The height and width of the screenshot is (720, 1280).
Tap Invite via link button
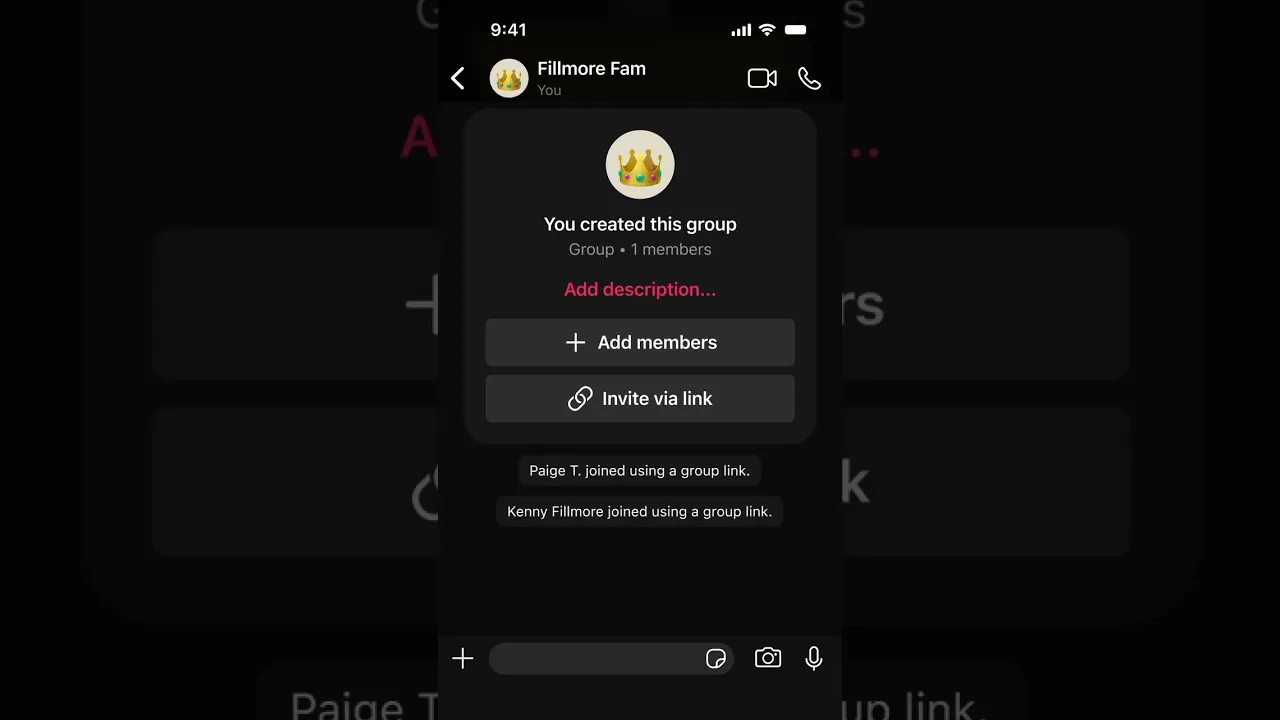point(640,398)
